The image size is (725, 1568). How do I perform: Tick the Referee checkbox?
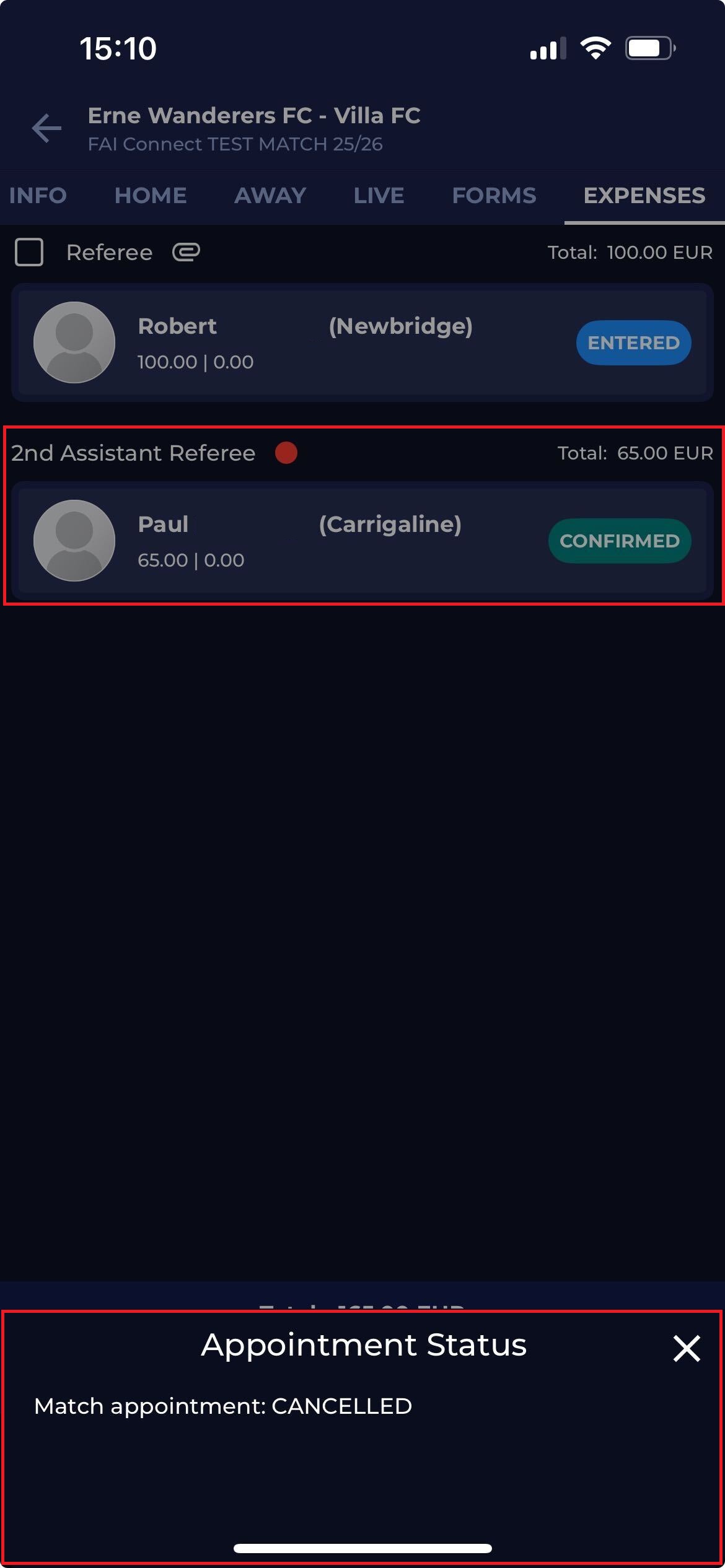pos(29,253)
